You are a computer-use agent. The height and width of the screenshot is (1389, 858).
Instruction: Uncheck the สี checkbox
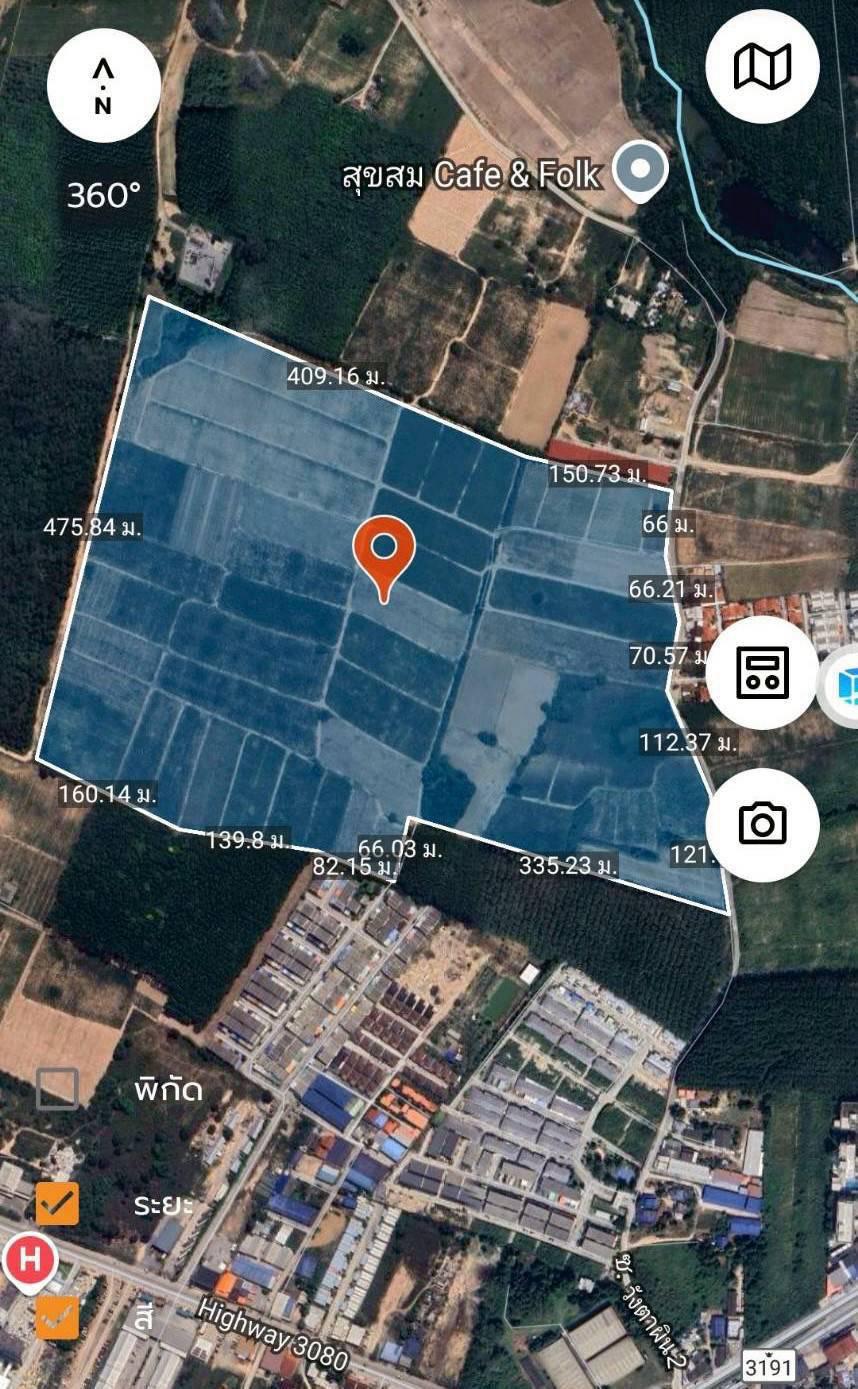tap(57, 1317)
